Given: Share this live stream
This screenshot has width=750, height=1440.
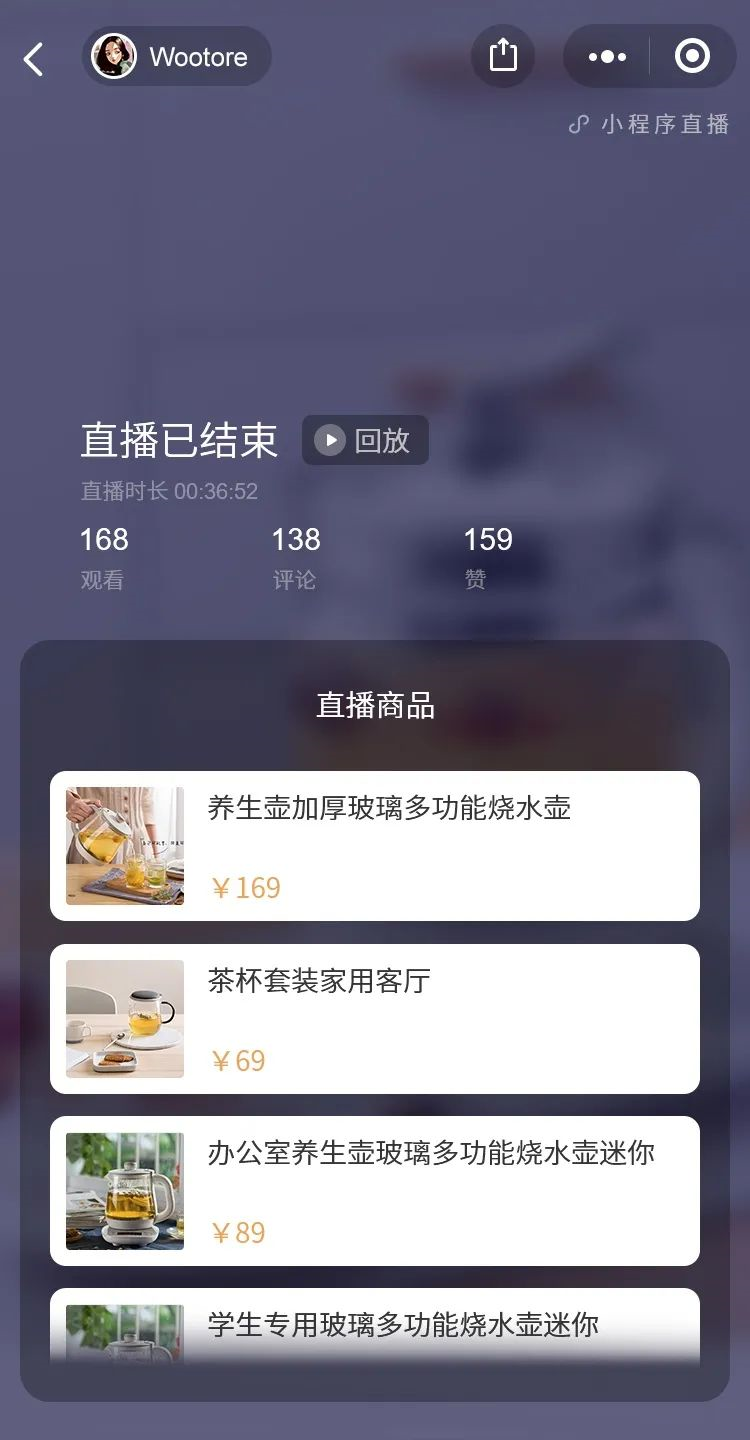Looking at the screenshot, I should coord(503,56).
